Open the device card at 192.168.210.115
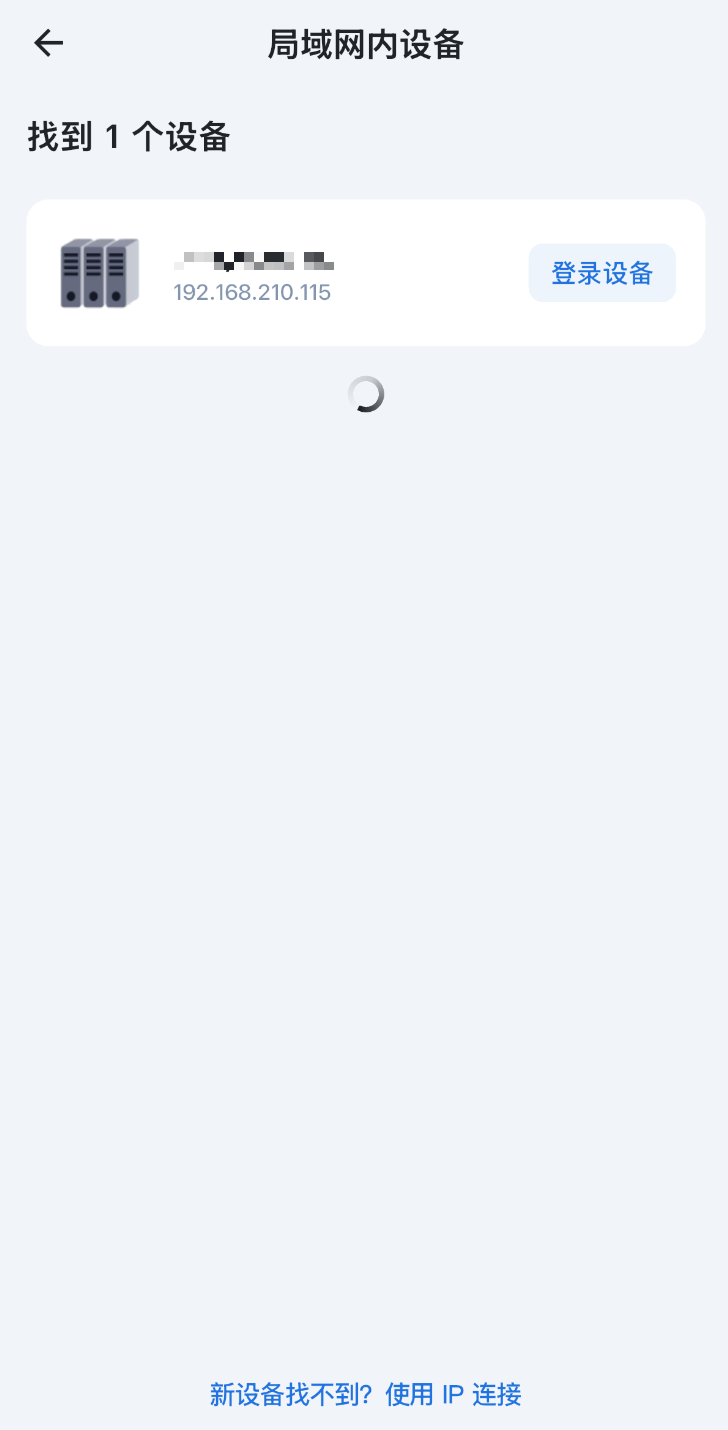 300,273
